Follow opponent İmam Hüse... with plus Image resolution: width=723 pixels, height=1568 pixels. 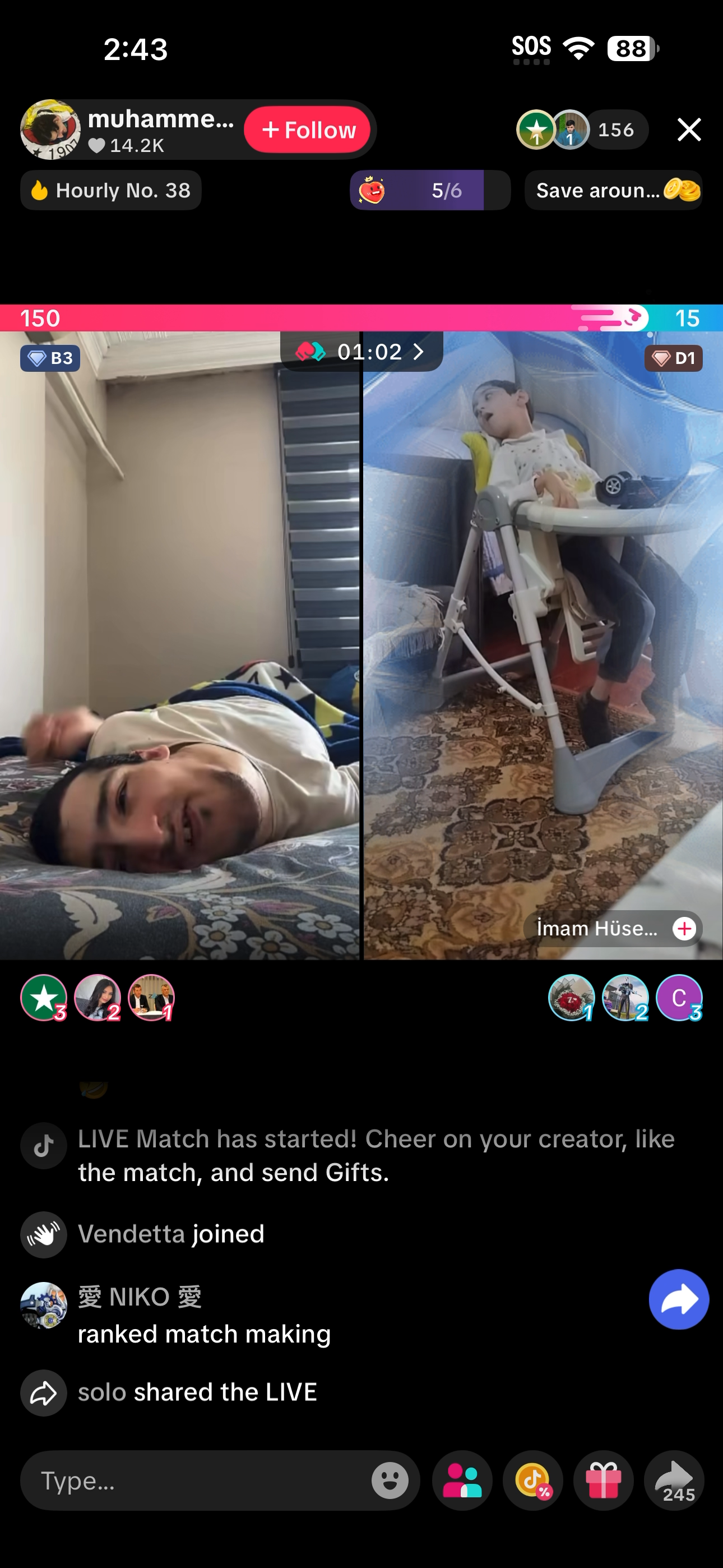pyautogui.click(x=684, y=928)
